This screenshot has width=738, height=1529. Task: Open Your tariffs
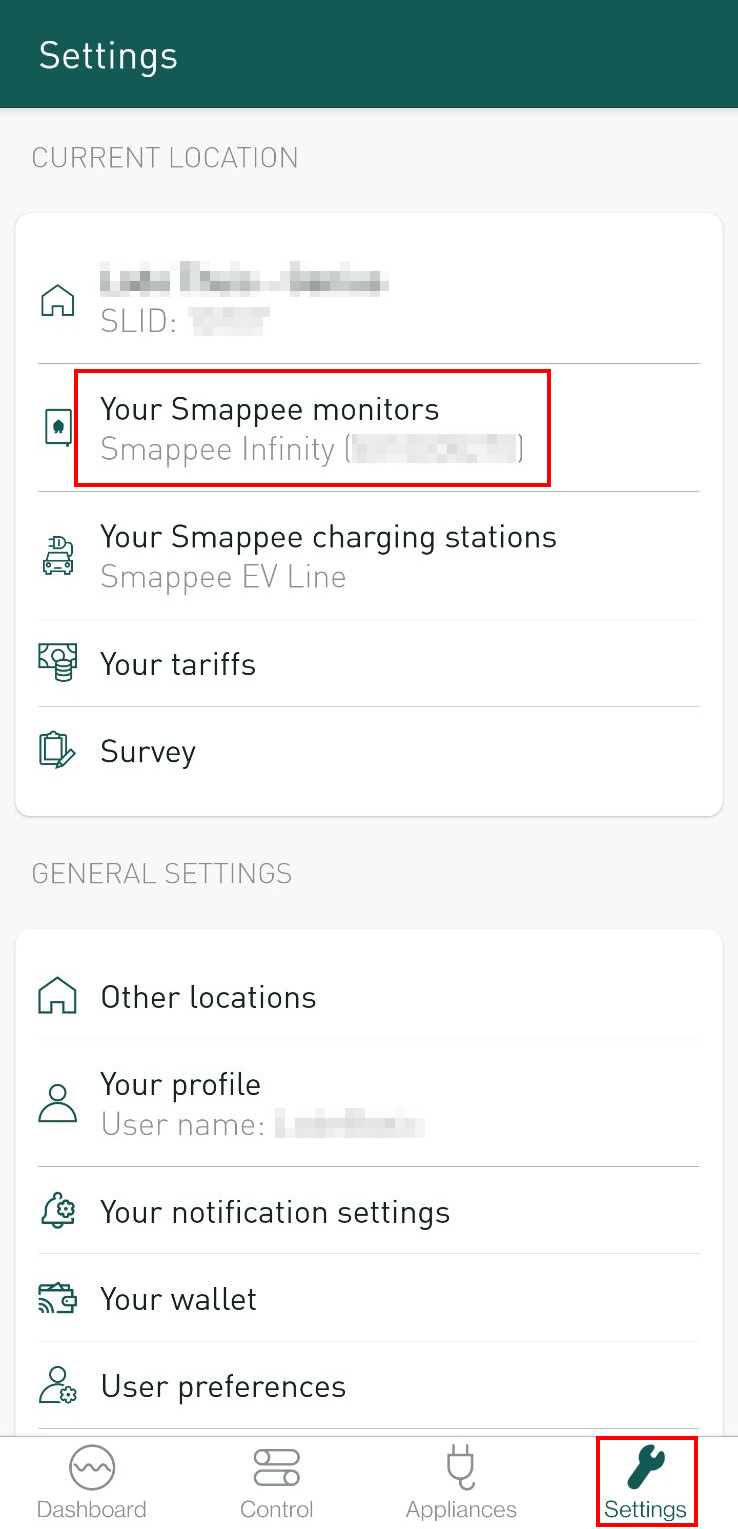tap(368, 663)
